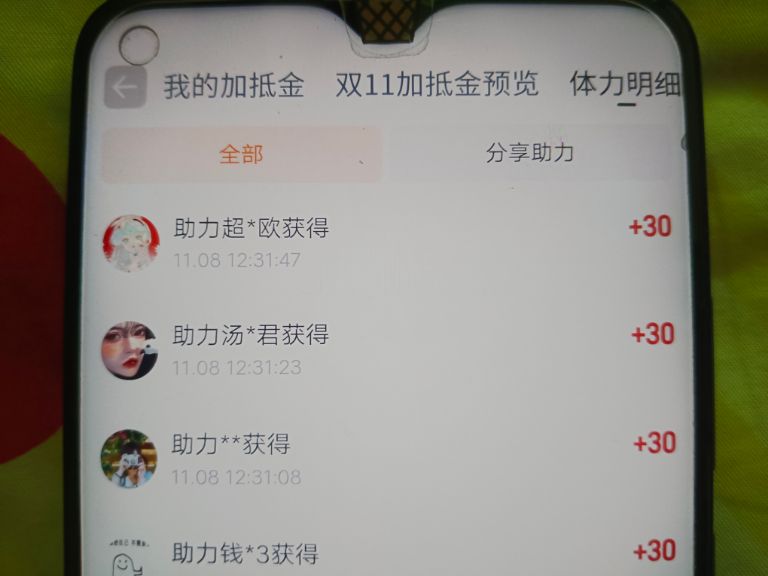Tap the back arrow icon
The width and height of the screenshot is (768, 576).
124,88
